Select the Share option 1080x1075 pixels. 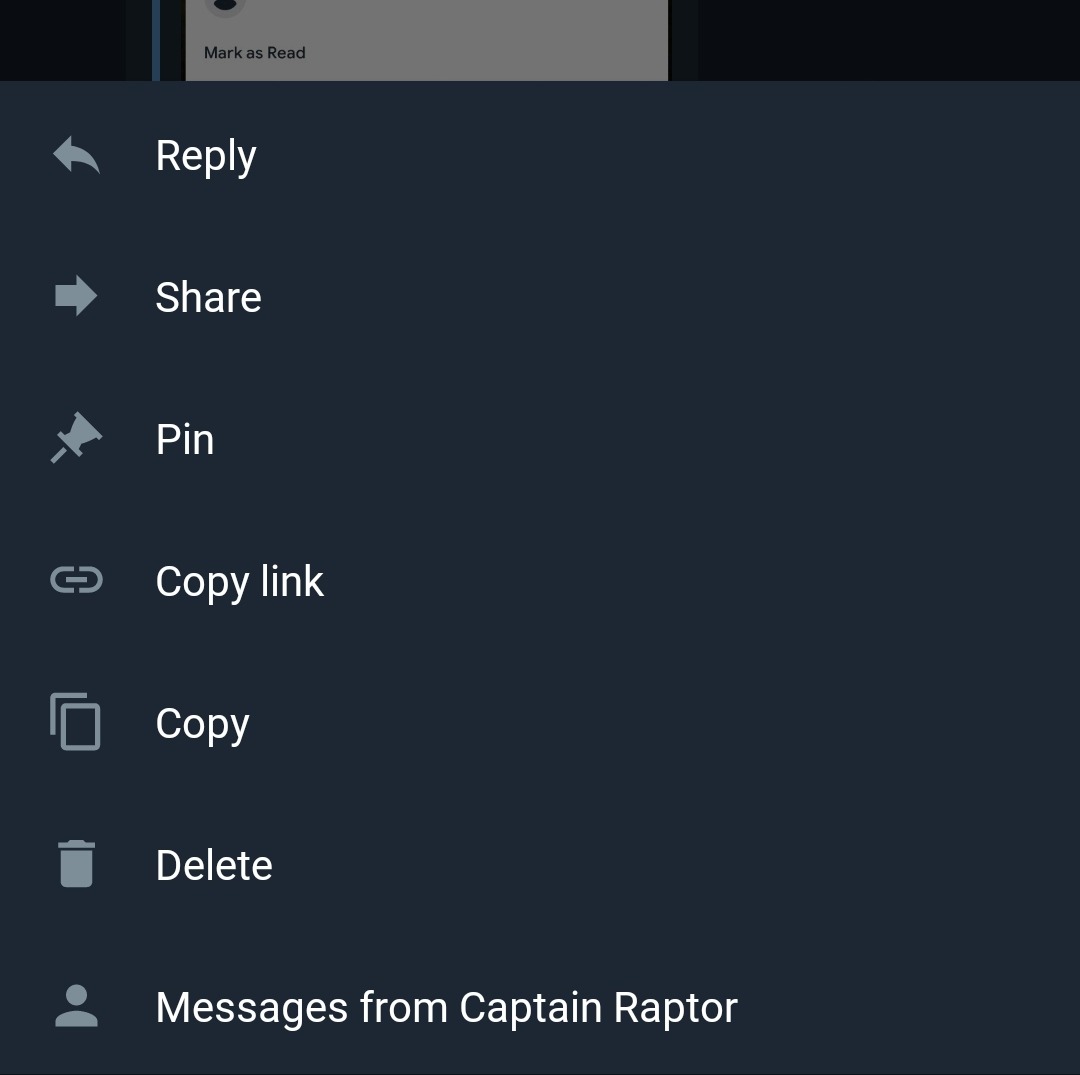(x=208, y=298)
